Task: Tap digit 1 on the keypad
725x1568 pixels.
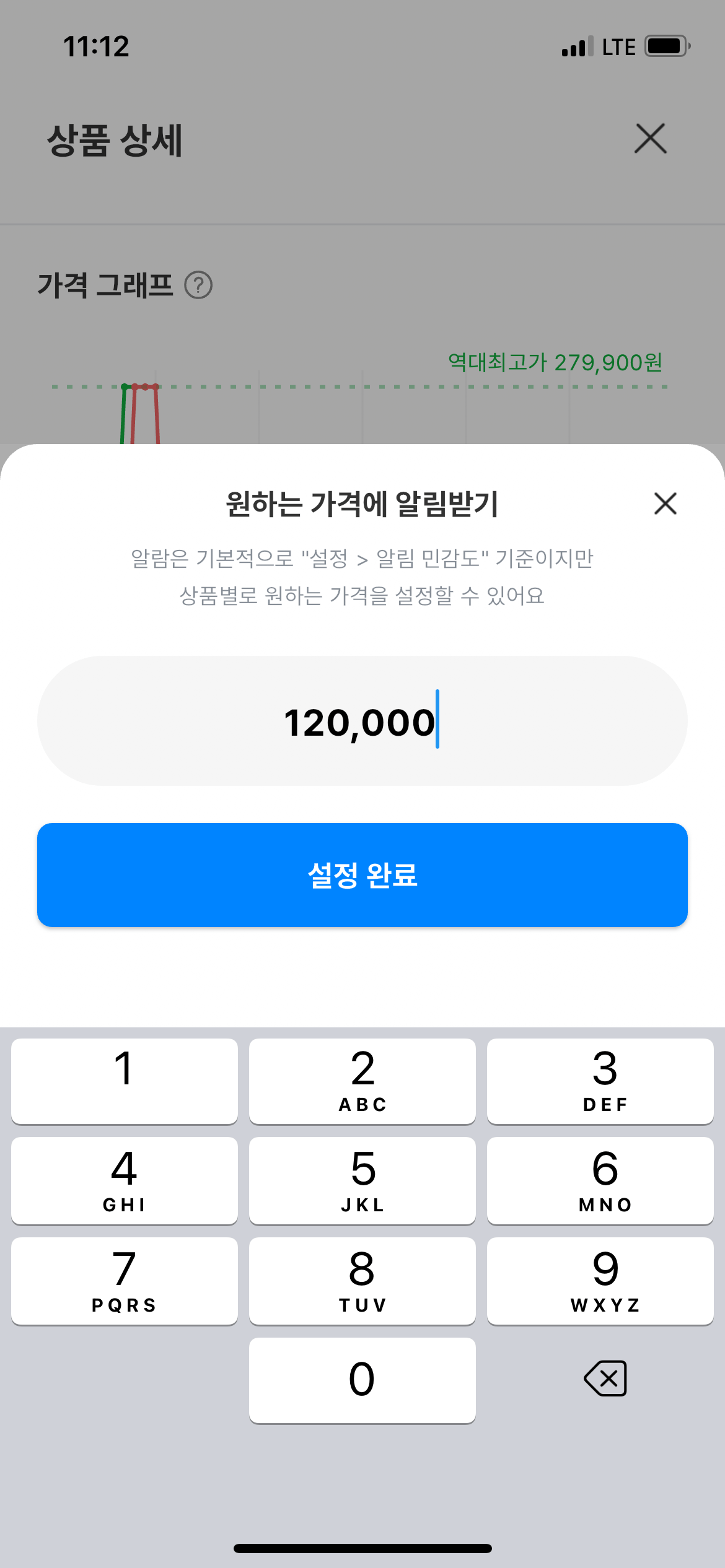Action: coord(124,1081)
